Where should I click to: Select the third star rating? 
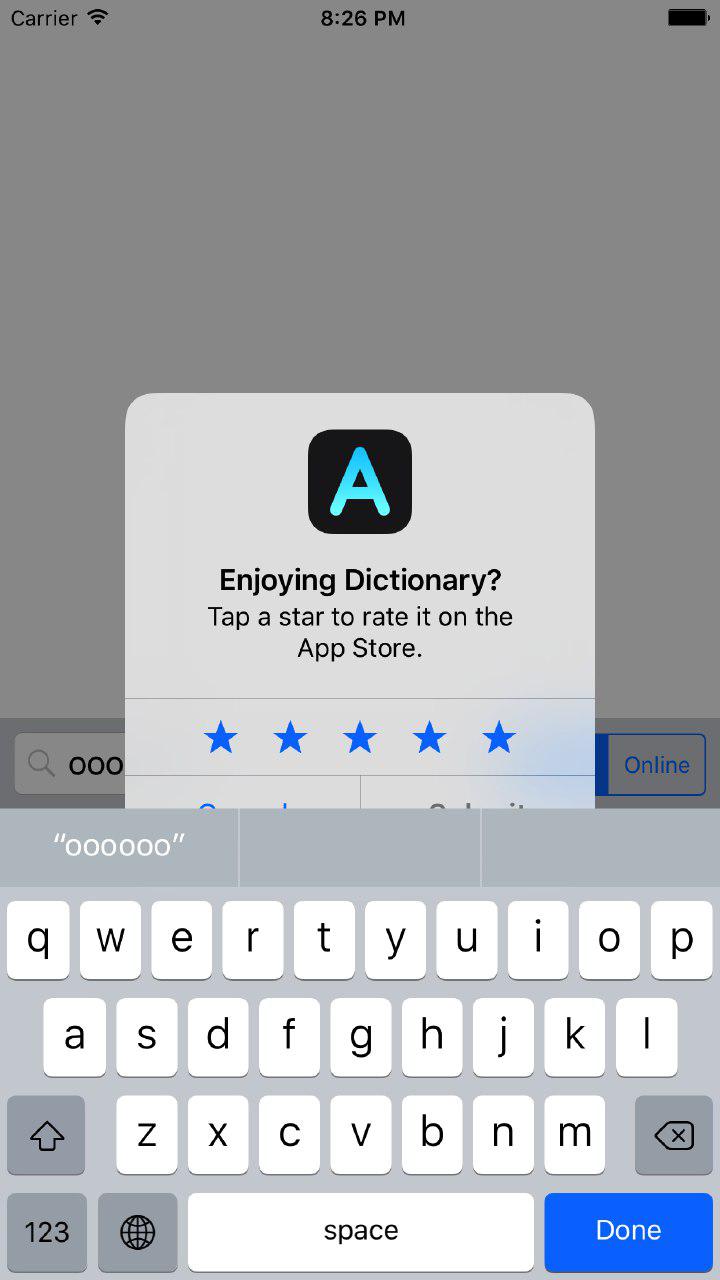[x=360, y=739]
